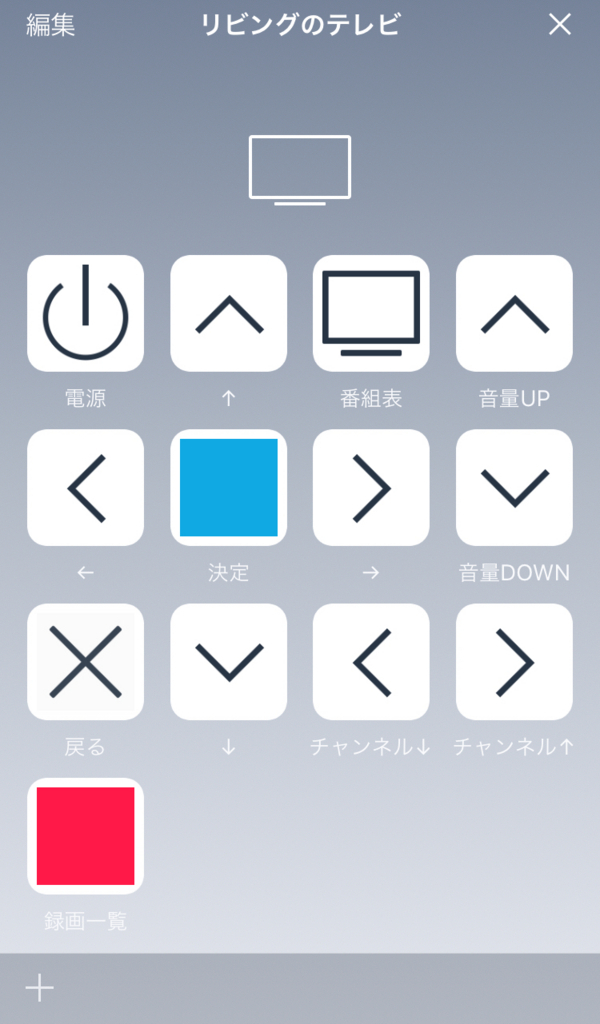This screenshot has width=600, height=1024.
Task: Switch channel down with チャンネル↓
Action: (x=371, y=661)
